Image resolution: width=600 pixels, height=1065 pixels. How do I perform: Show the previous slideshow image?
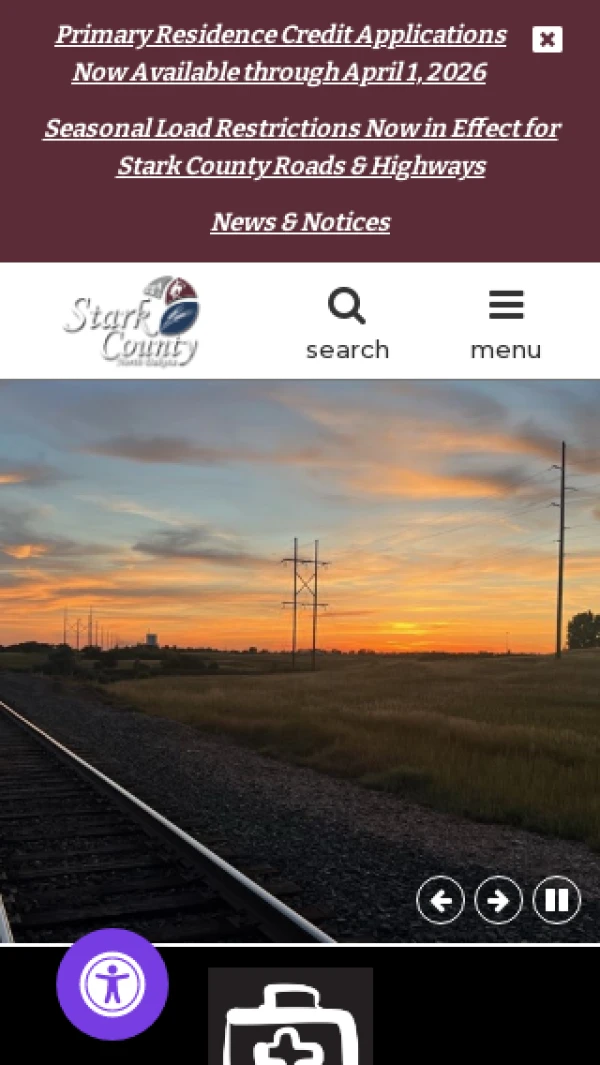click(x=440, y=901)
